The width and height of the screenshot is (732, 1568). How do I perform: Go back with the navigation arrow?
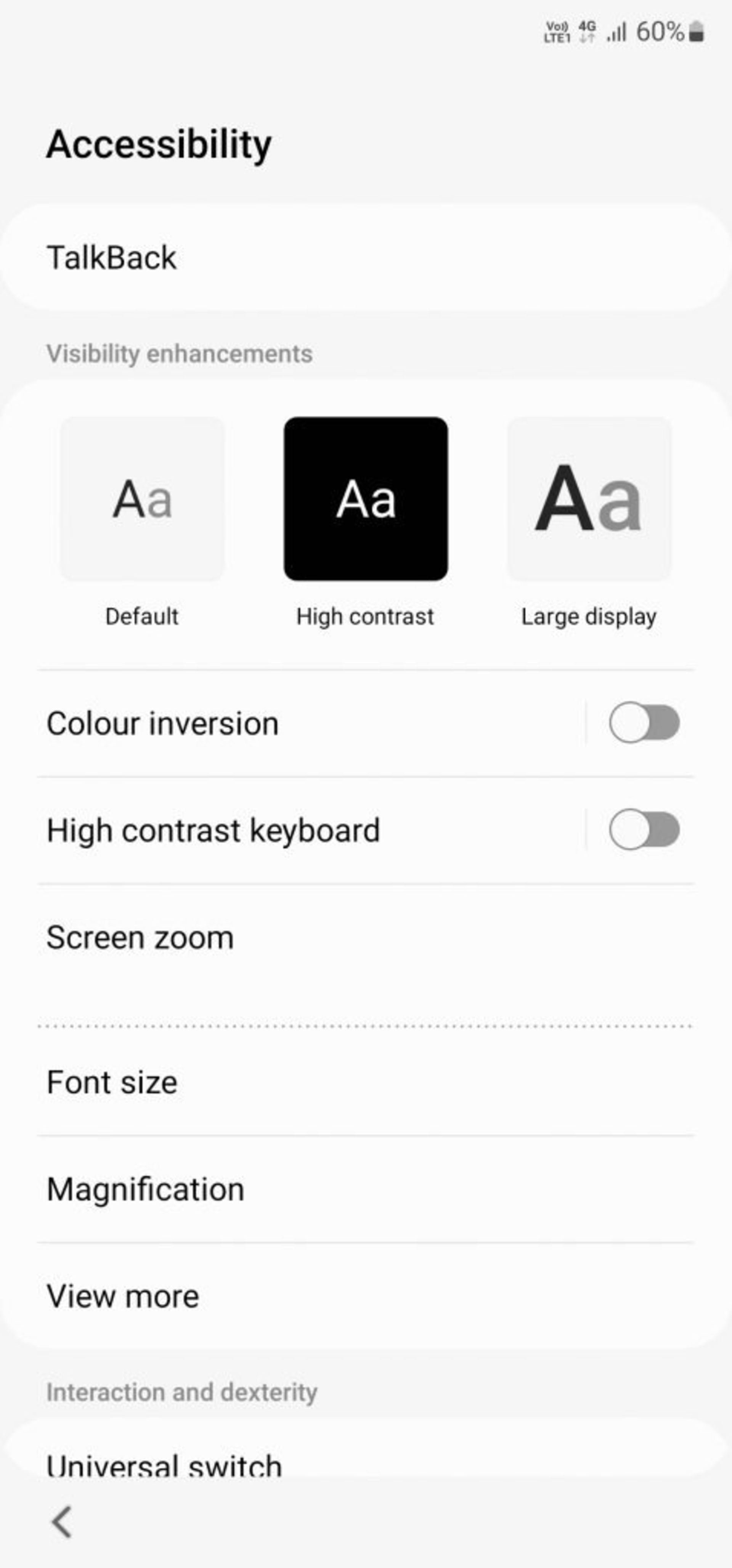[x=61, y=1522]
